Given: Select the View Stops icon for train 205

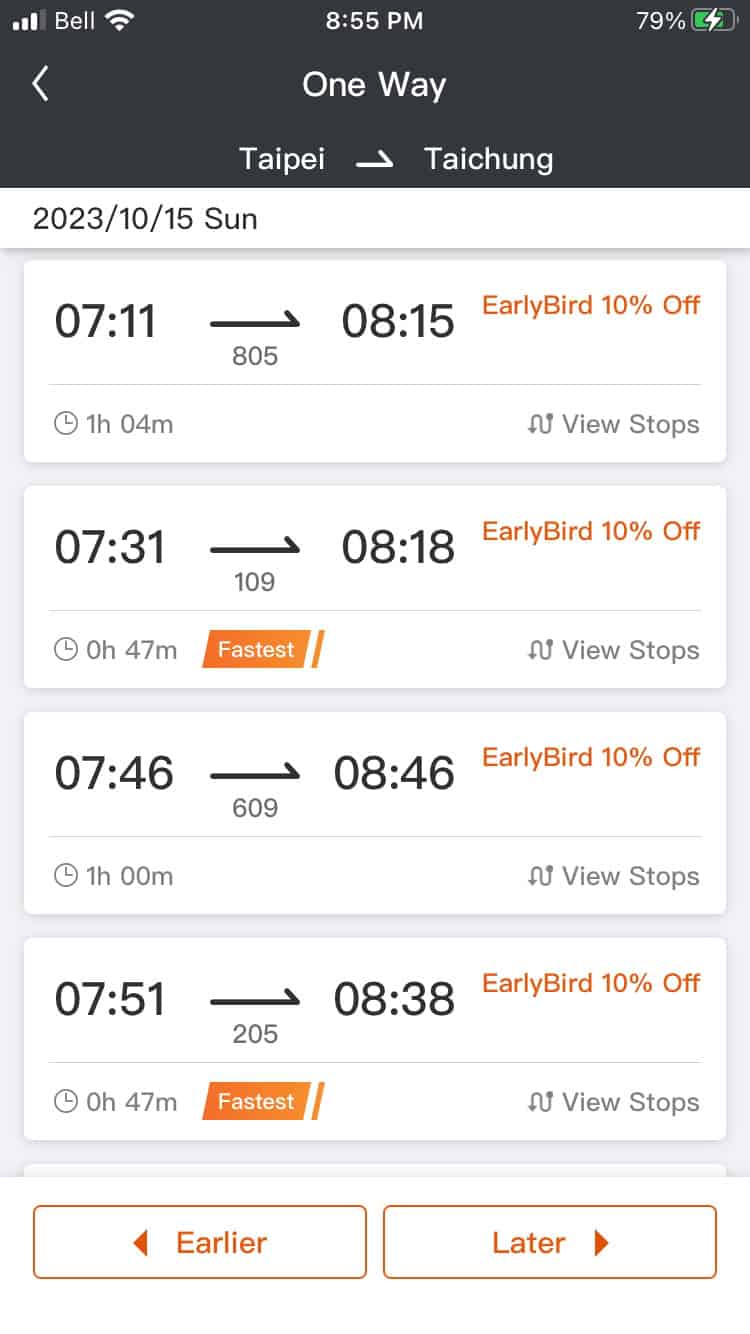Looking at the screenshot, I should 540,1102.
